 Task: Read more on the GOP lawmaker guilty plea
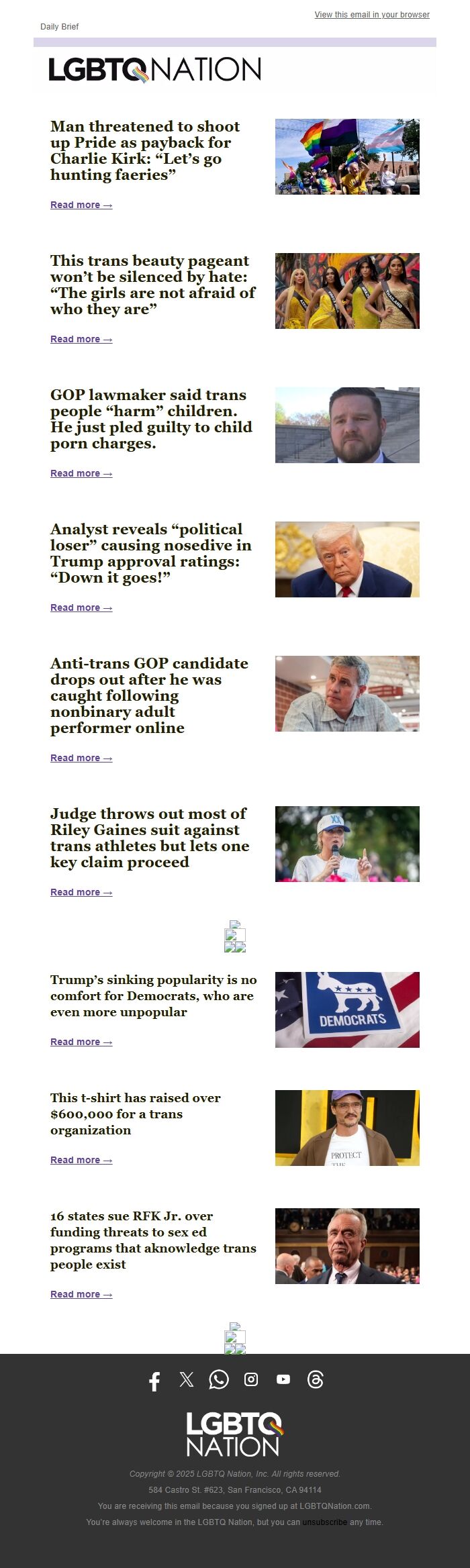[81, 473]
